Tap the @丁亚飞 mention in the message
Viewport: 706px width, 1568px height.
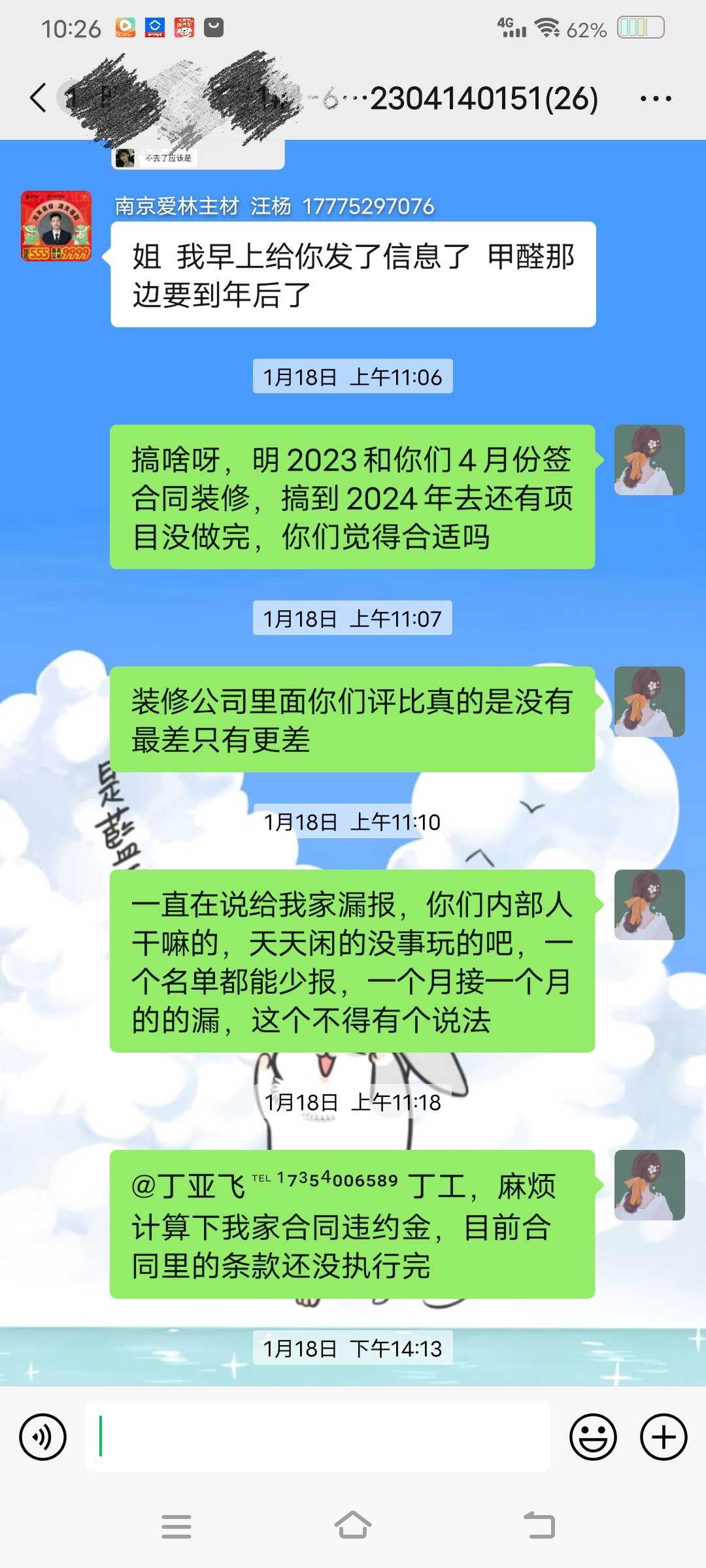188,1186
